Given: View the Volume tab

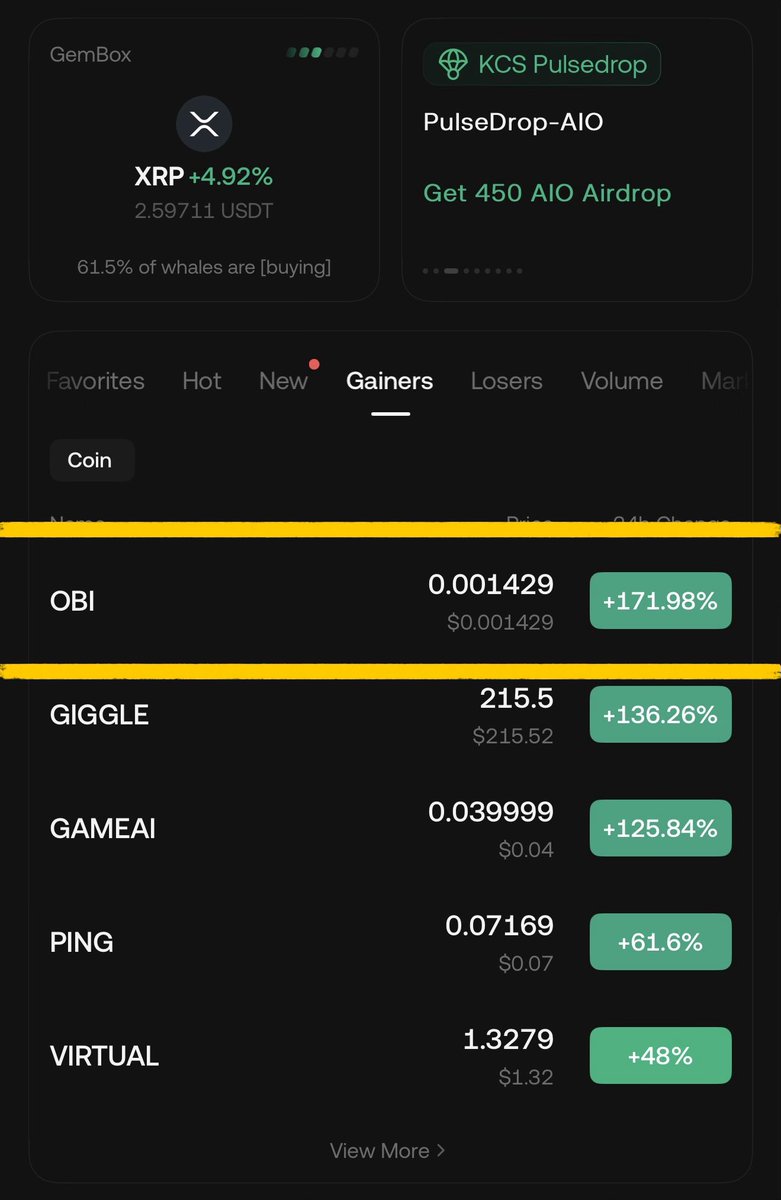Looking at the screenshot, I should pyautogui.click(x=622, y=381).
